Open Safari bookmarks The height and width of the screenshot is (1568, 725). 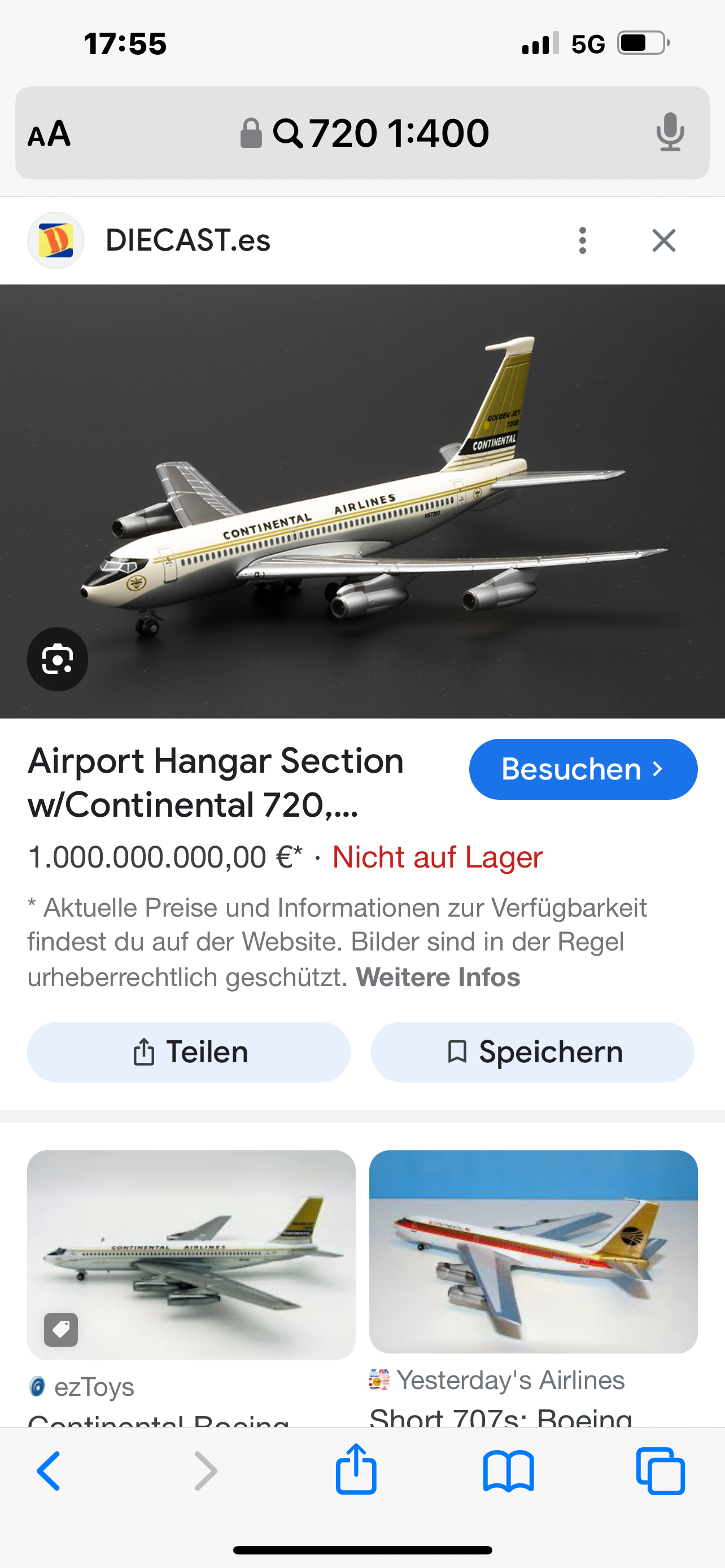click(508, 1470)
